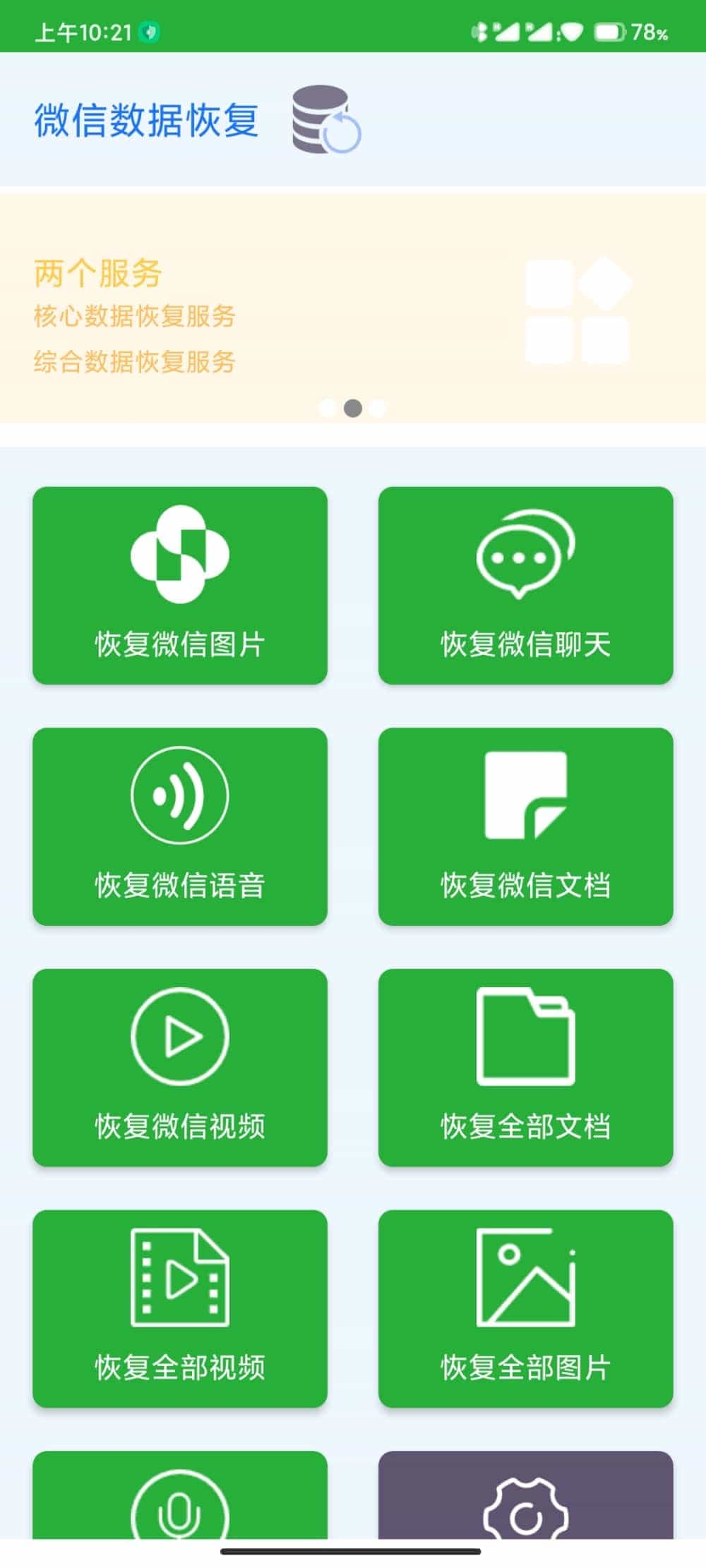Viewport: 706px width, 1568px height.
Task: Open 恢复全部文档 tile
Action: click(x=526, y=1068)
